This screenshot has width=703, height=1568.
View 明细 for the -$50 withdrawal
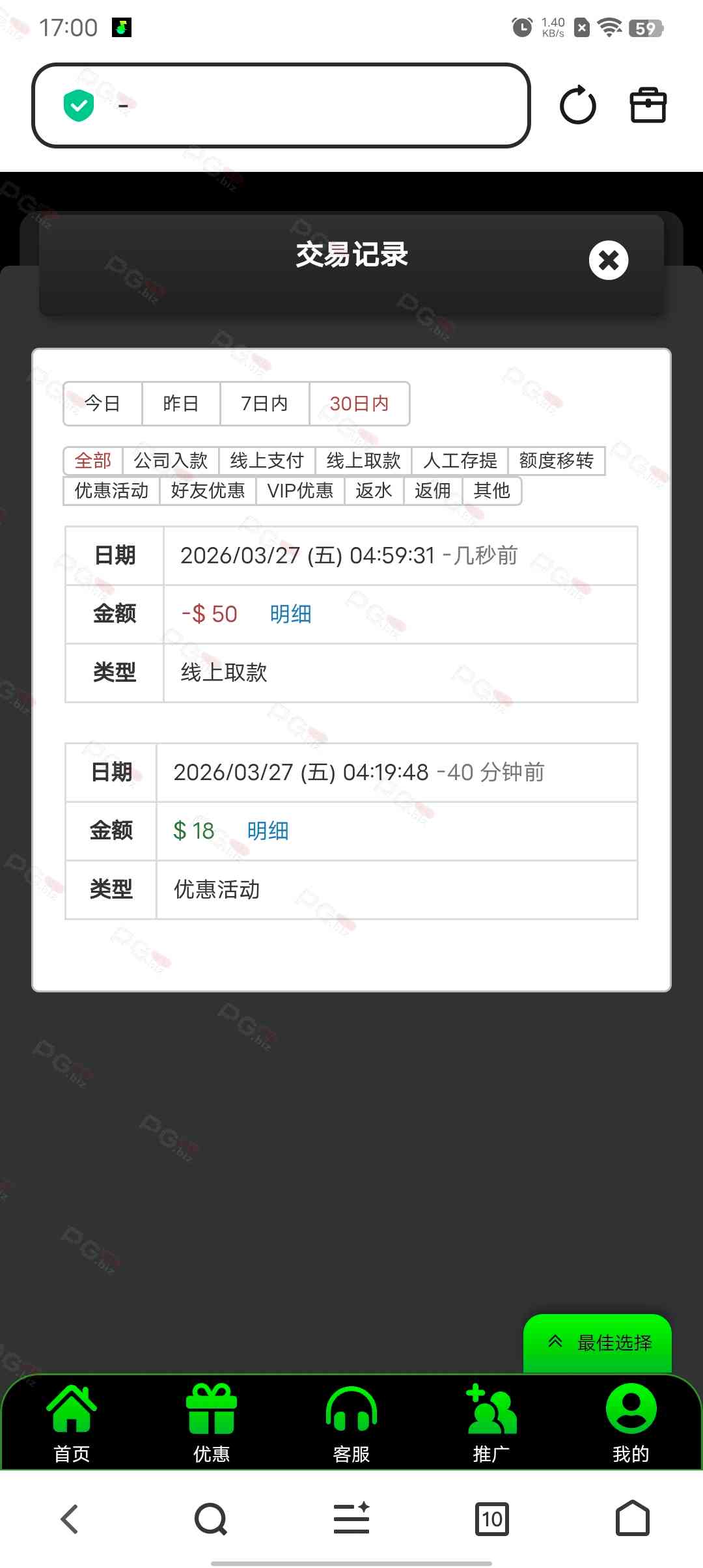pos(290,614)
